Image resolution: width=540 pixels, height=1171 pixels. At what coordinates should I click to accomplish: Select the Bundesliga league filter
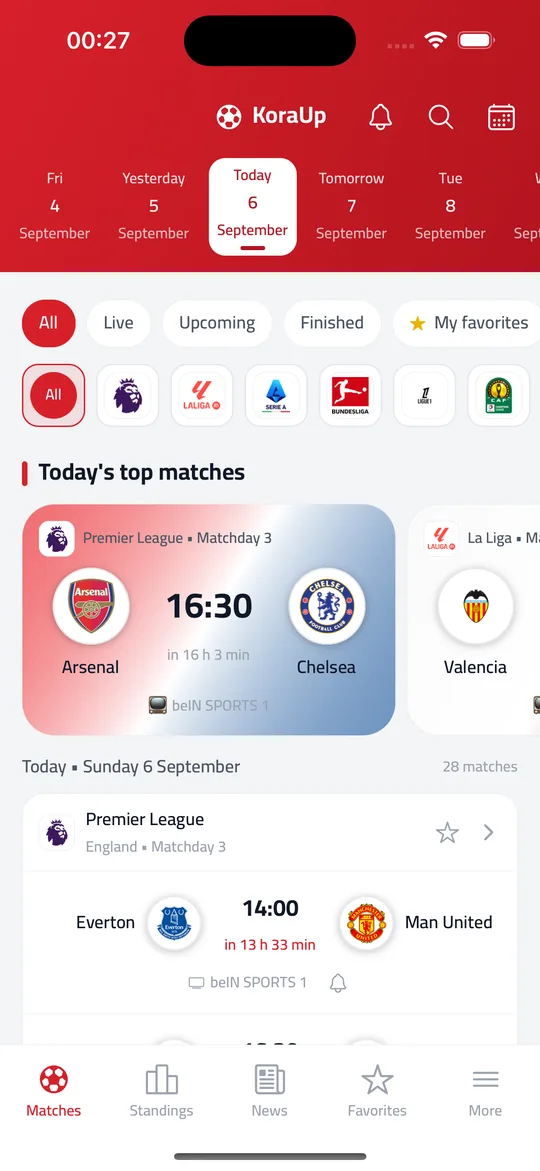pos(350,395)
